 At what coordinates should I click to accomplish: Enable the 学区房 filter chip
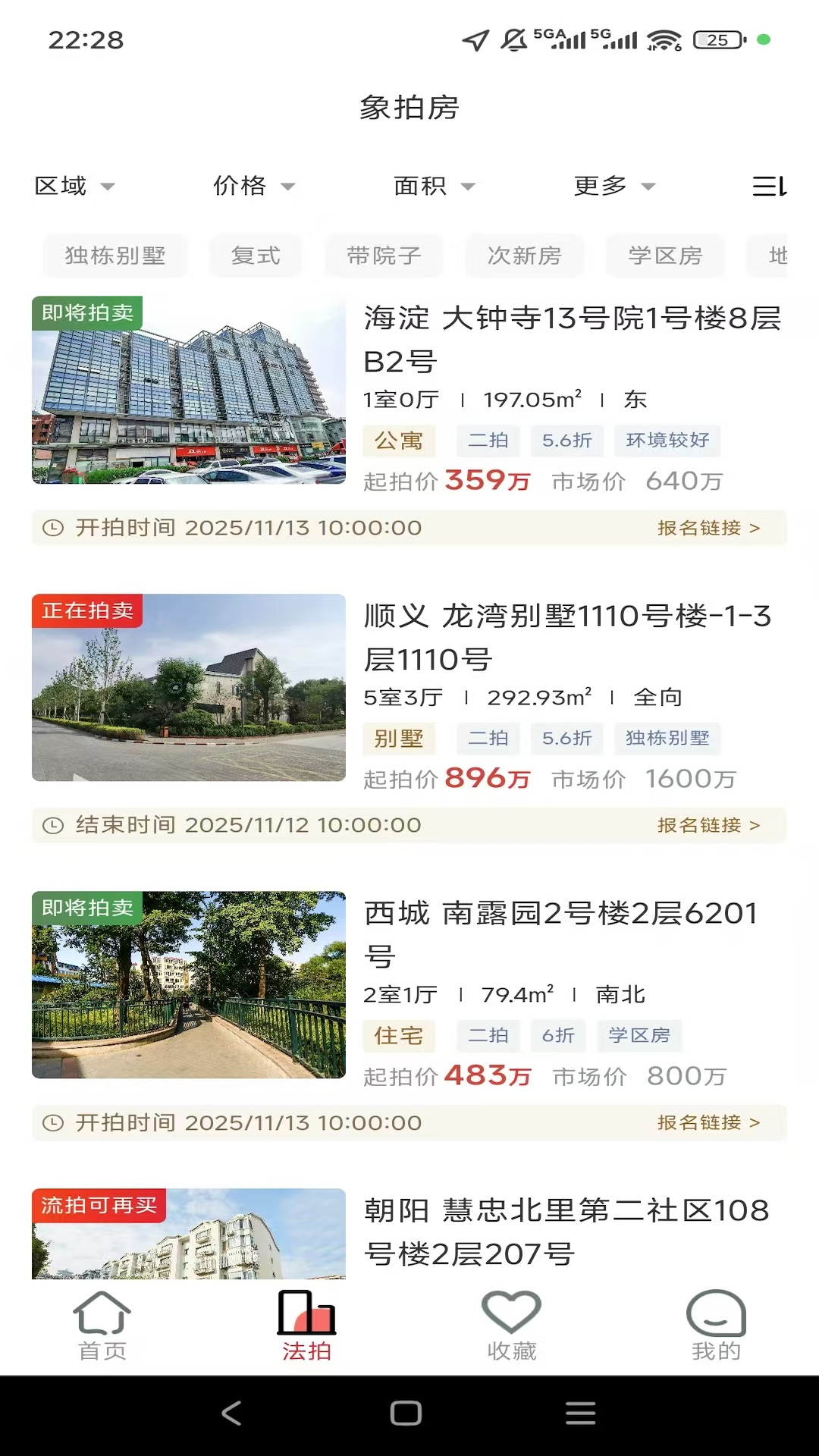click(665, 256)
